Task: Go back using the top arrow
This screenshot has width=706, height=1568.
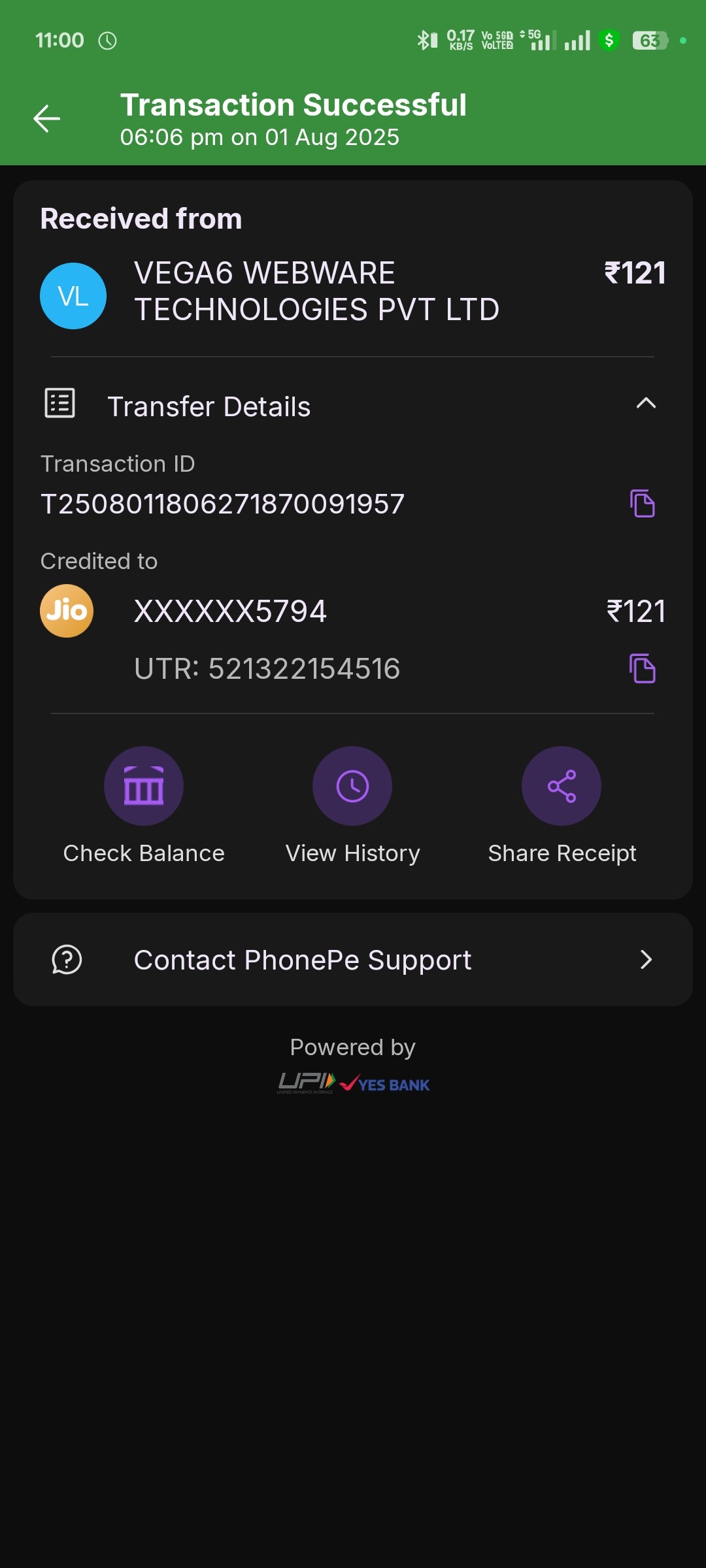Action: (47, 119)
